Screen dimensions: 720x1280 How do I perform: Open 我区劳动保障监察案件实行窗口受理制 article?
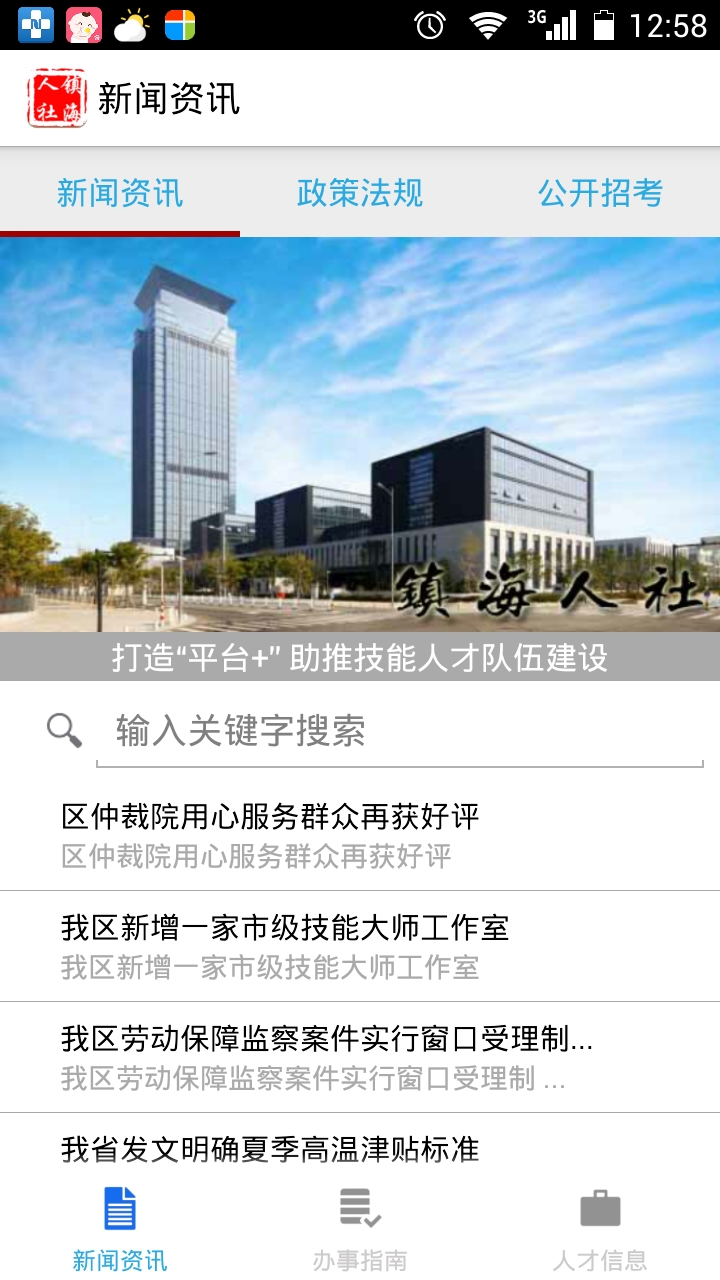click(360, 1057)
